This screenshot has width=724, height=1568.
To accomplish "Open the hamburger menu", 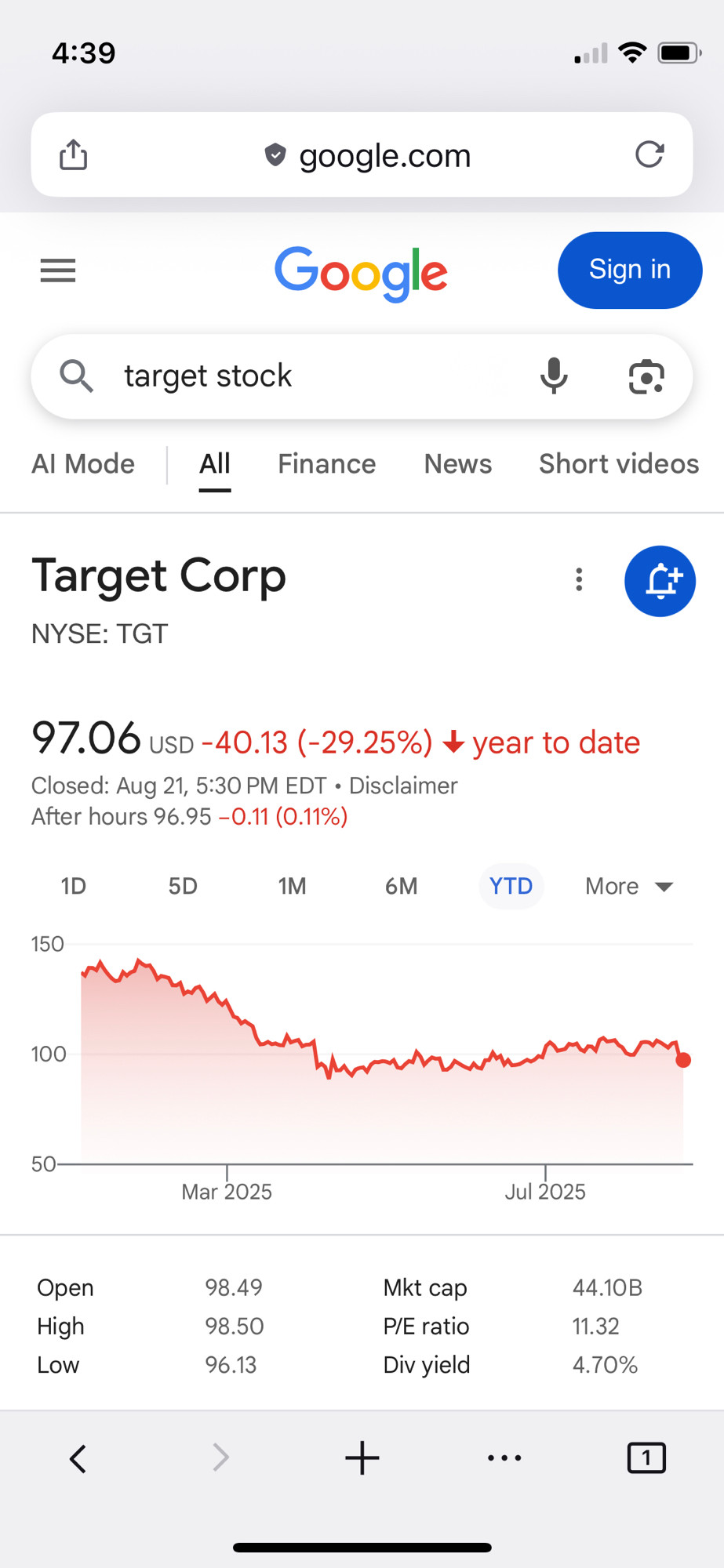I will tap(58, 270).
